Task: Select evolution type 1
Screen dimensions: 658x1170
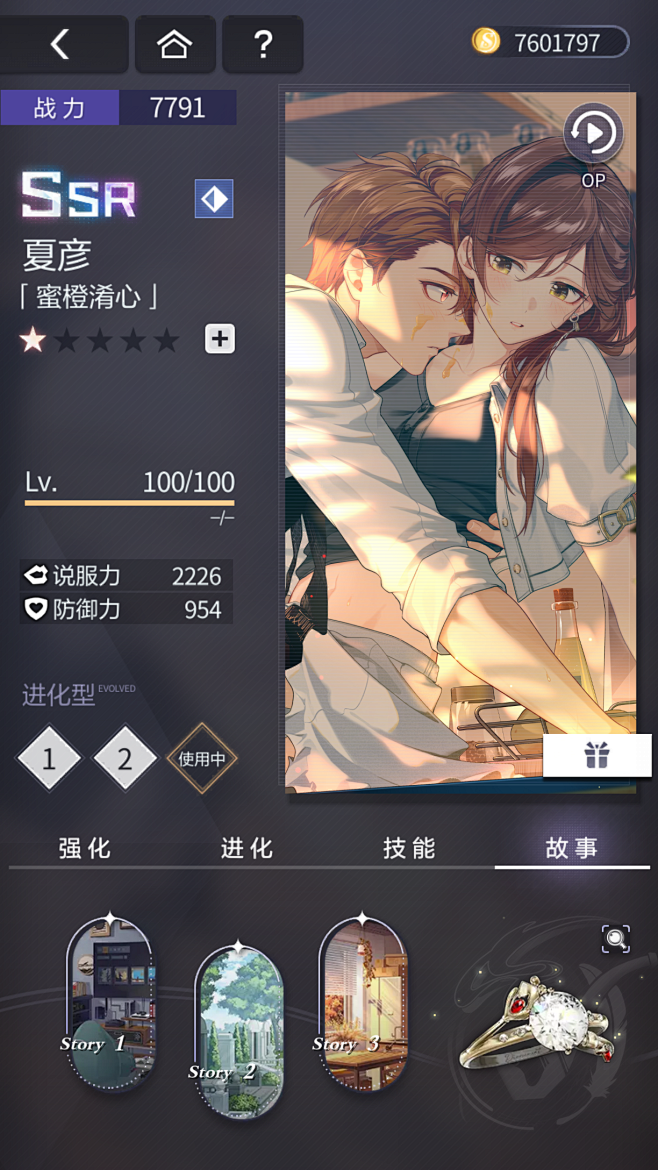Action: 49,759
